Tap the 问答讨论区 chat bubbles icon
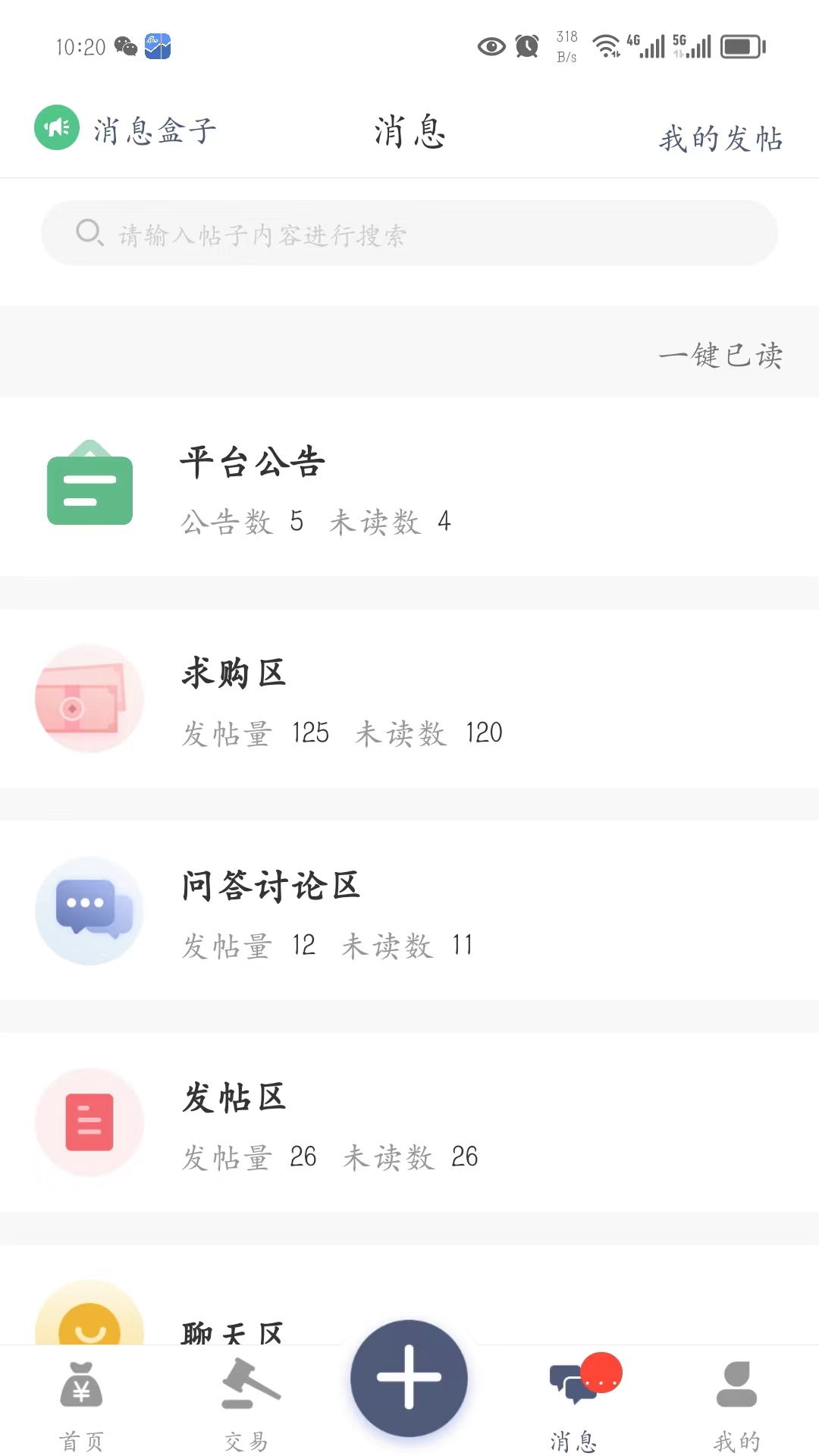The width and height of the screenshot is (819, 1456). pos(89,910)
